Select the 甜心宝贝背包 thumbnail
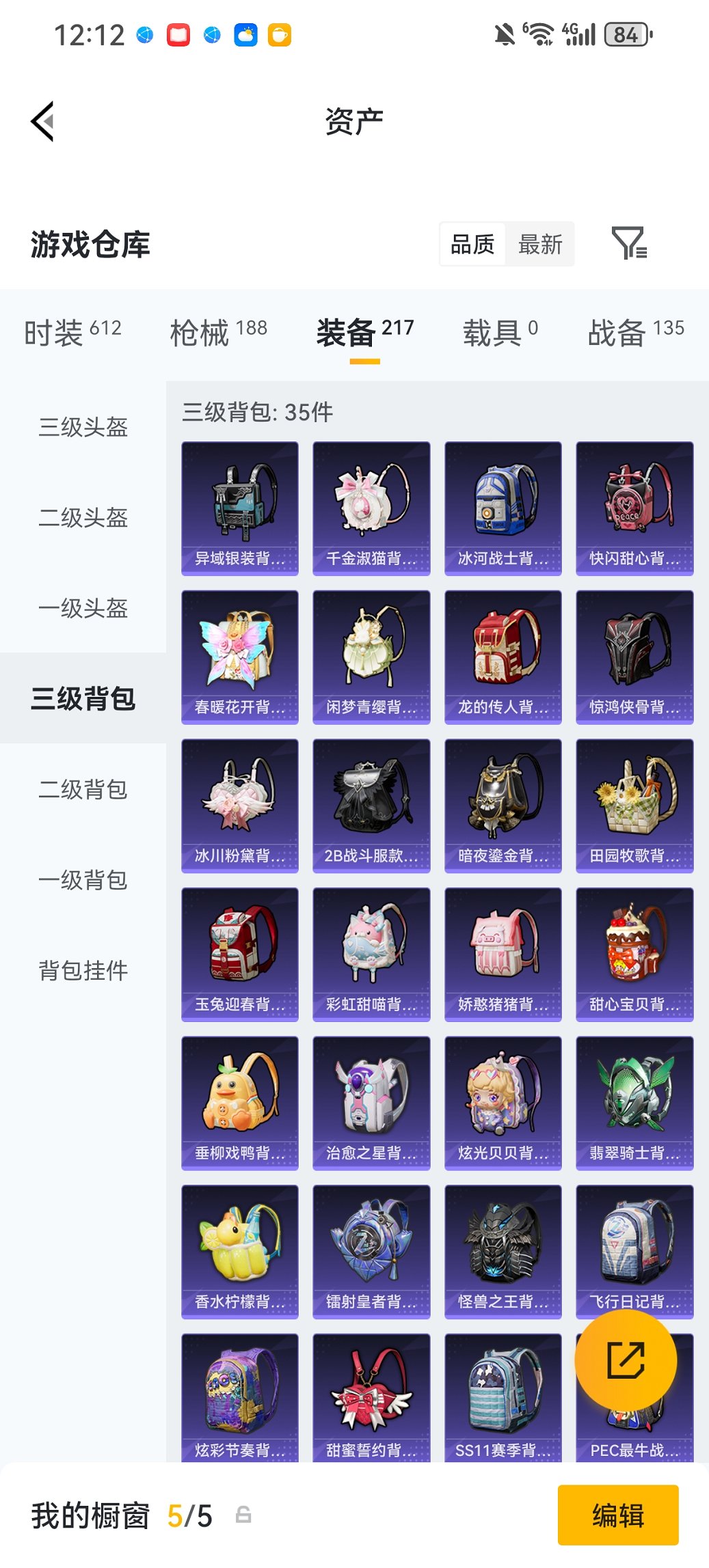Screen dimensions: 709x1568 pyautogui.click(x=634, y=953)
